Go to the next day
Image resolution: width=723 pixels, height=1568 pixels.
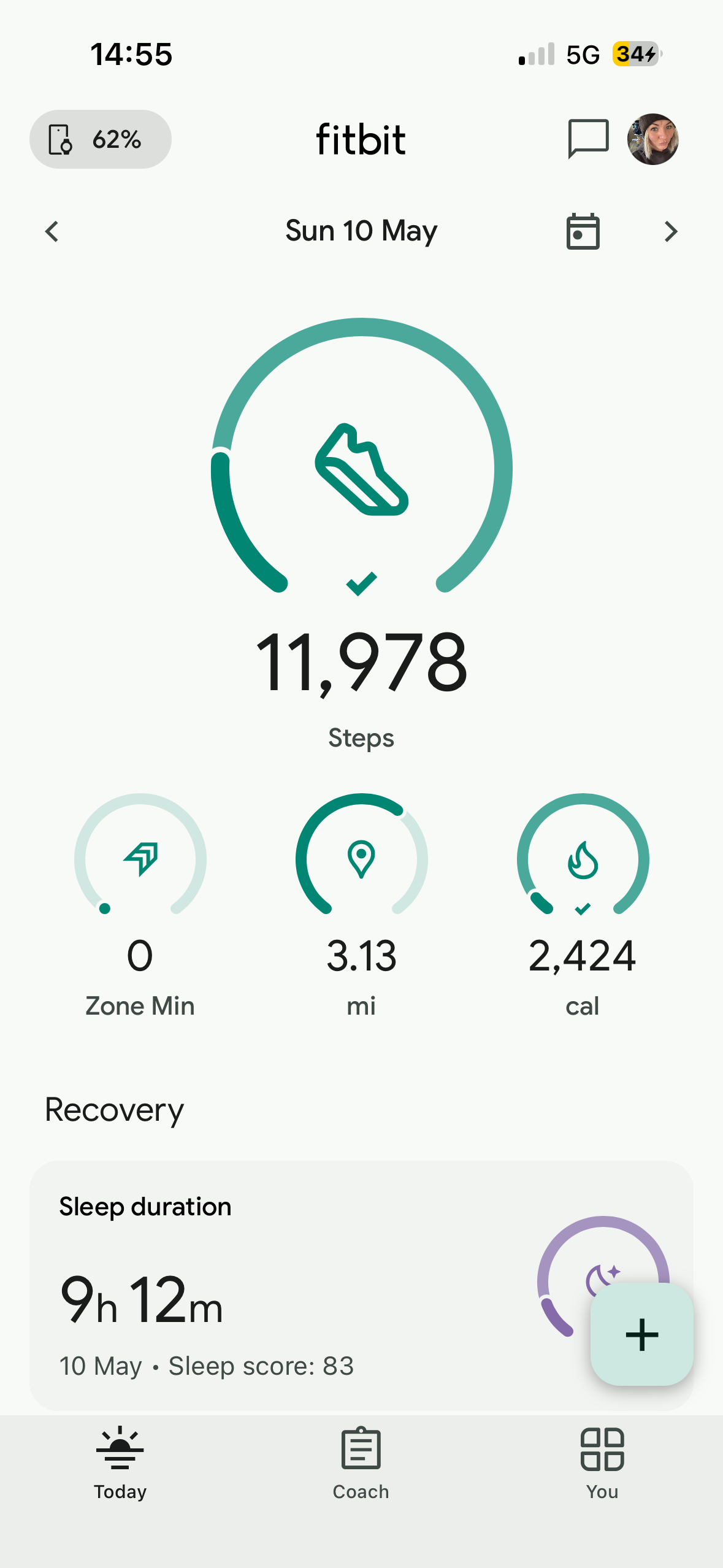[671, 232]
